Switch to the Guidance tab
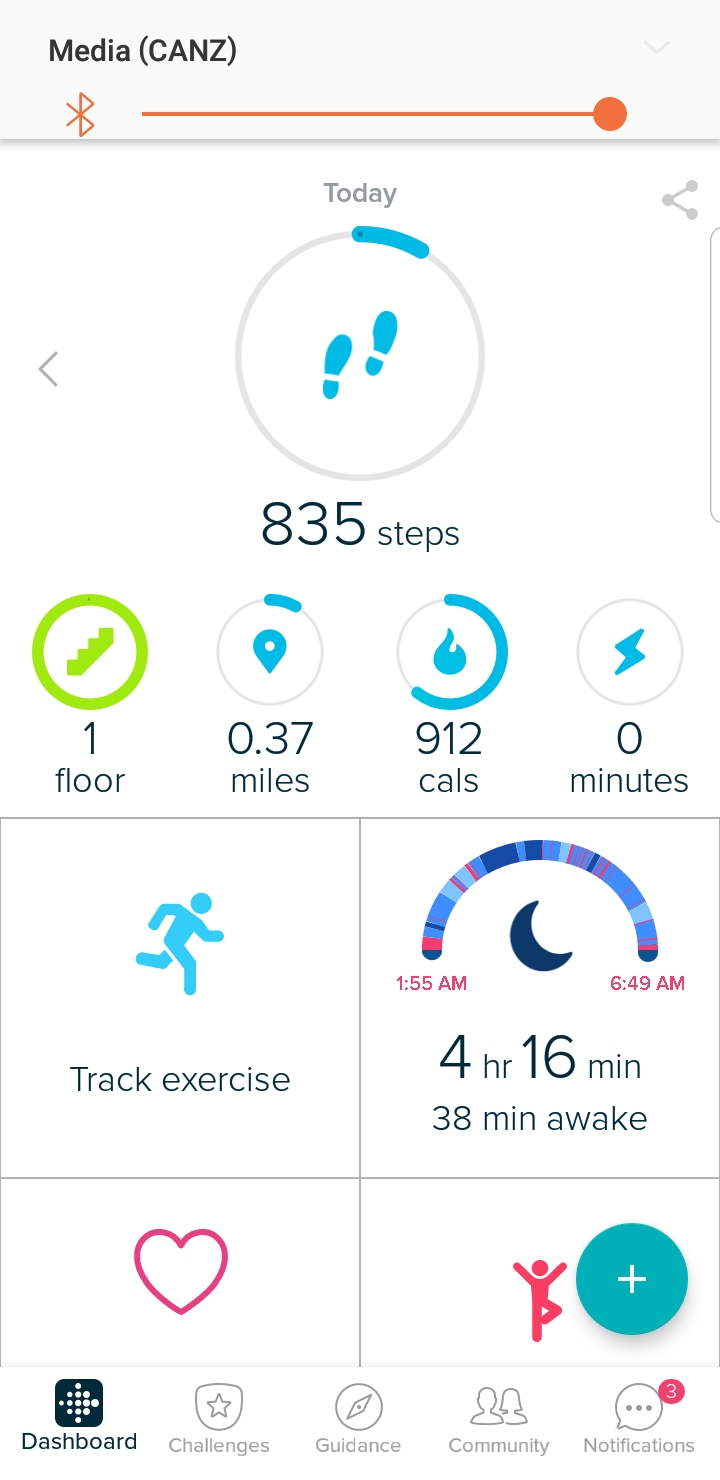 (x=358, y=1419)
